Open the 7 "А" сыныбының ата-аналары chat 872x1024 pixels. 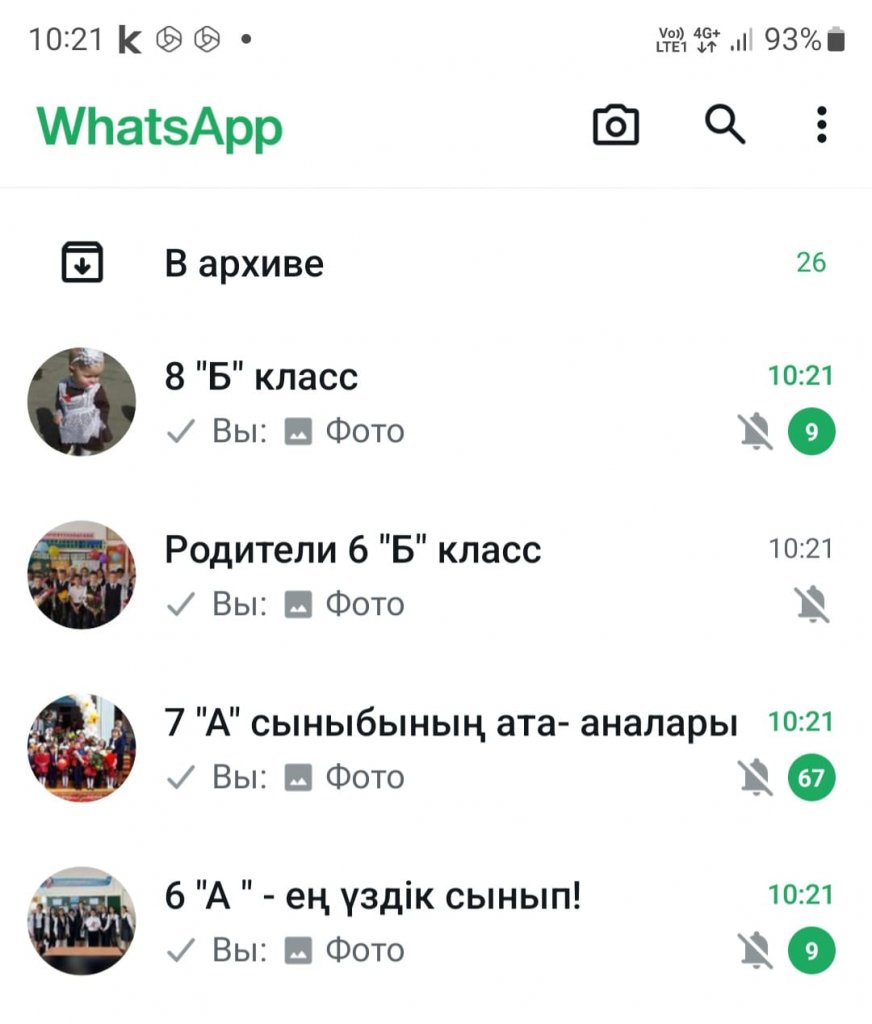pos(450,748)
